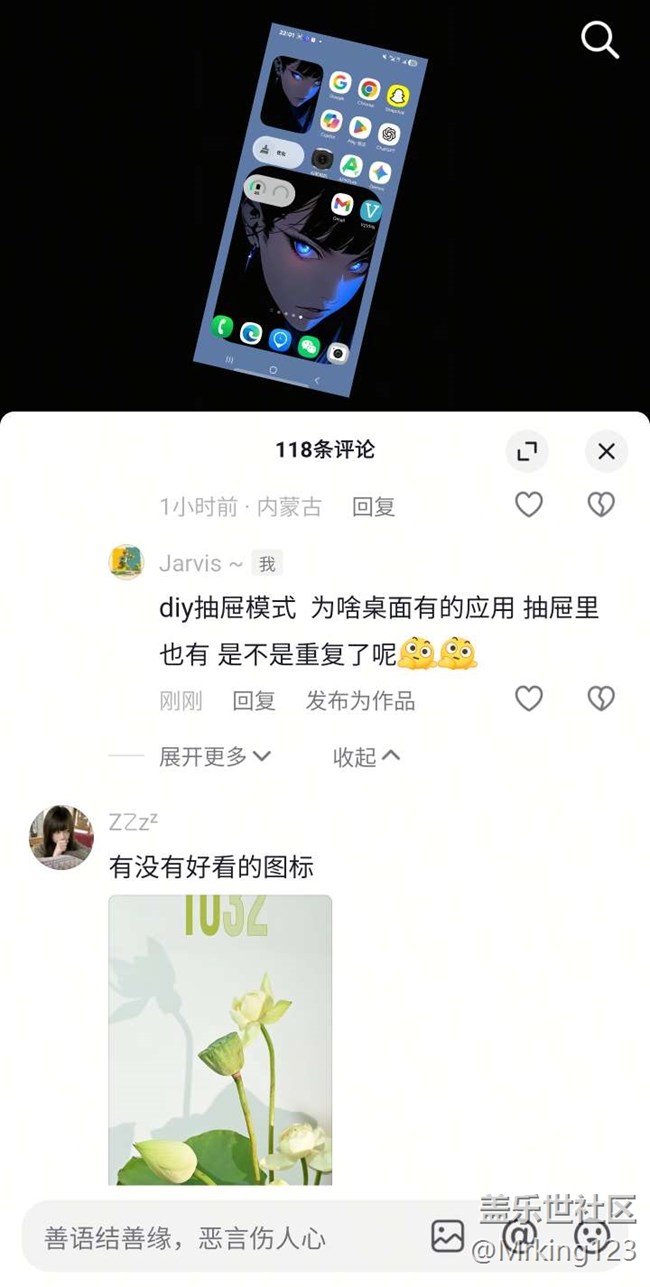Collapse the replies with 收起
The width and height of the screenshot is (650, 1287).
click(365, 757)
